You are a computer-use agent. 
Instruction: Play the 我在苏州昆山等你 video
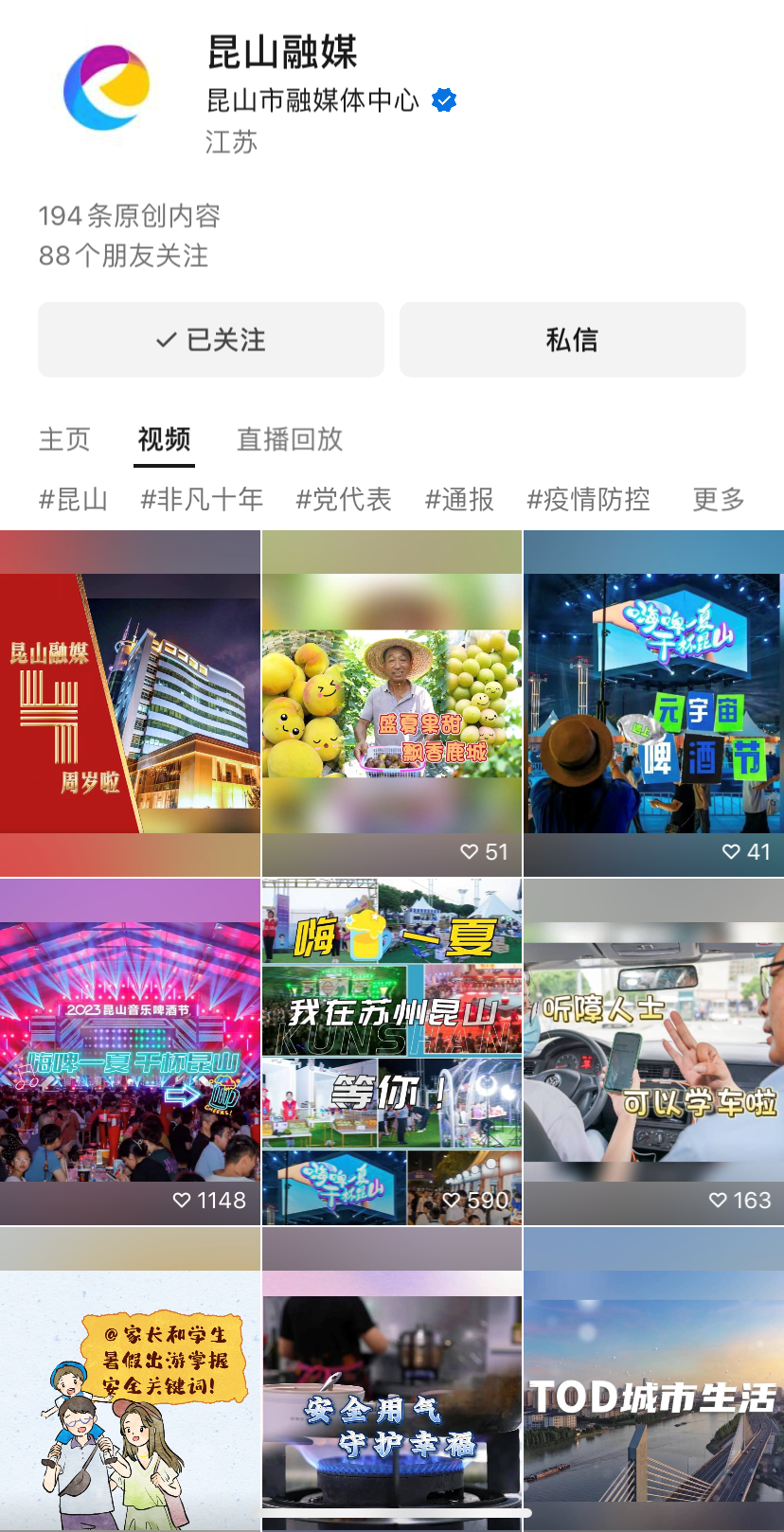tap(391, 1051)
